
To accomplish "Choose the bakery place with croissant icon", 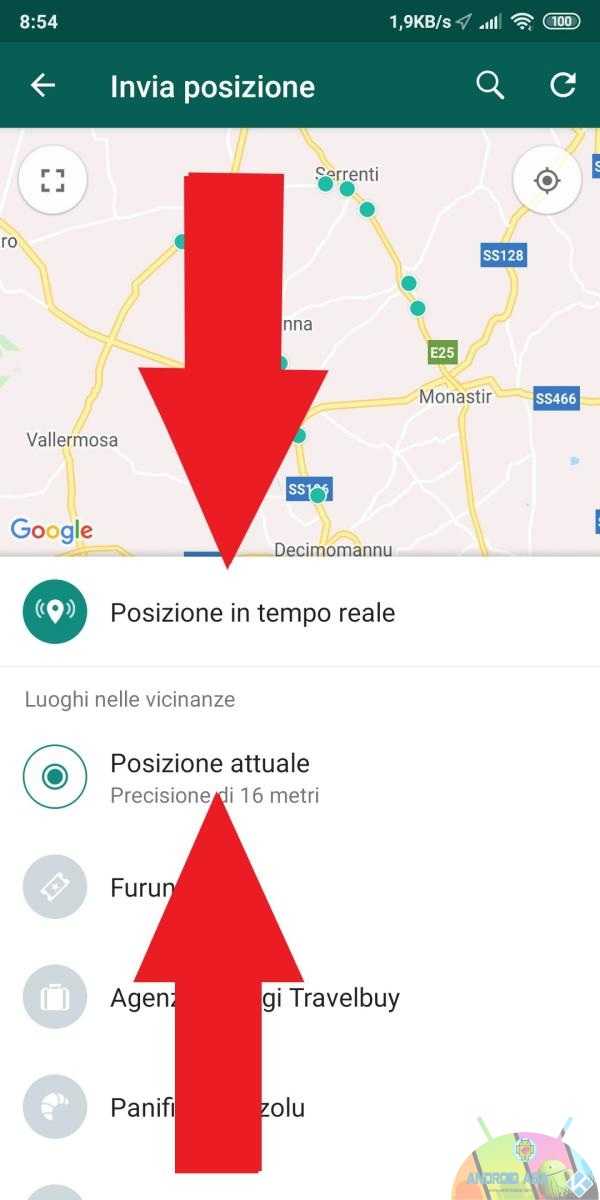I will (x=300, y=1107).
